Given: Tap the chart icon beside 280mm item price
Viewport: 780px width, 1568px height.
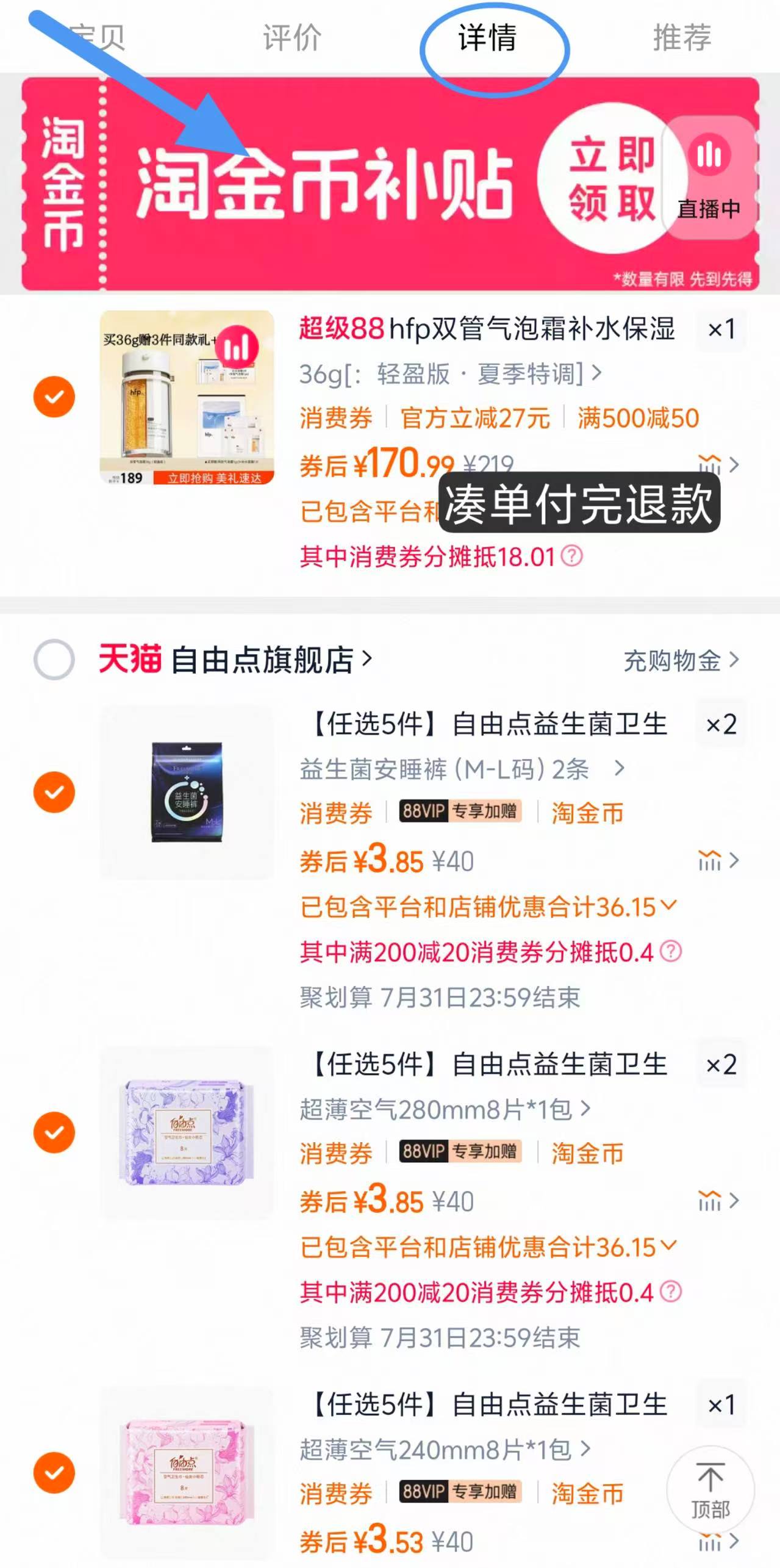Looking at the screenshot, I should click(710, 1201).
